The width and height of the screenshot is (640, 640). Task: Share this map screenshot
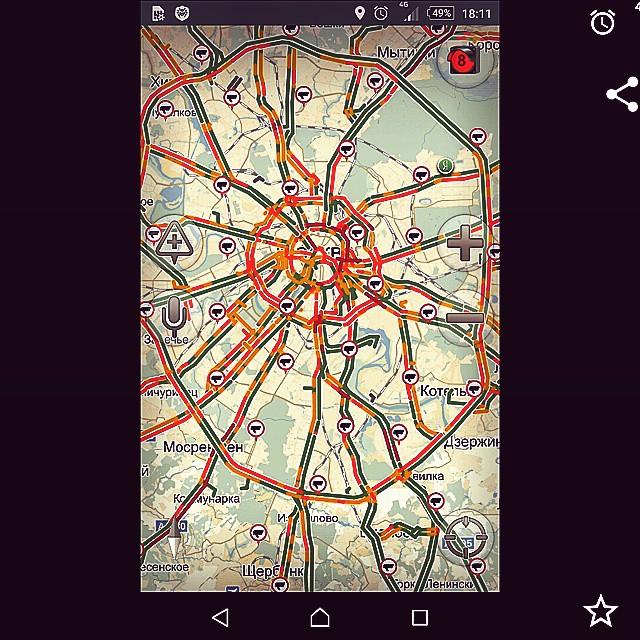[621, 95]
